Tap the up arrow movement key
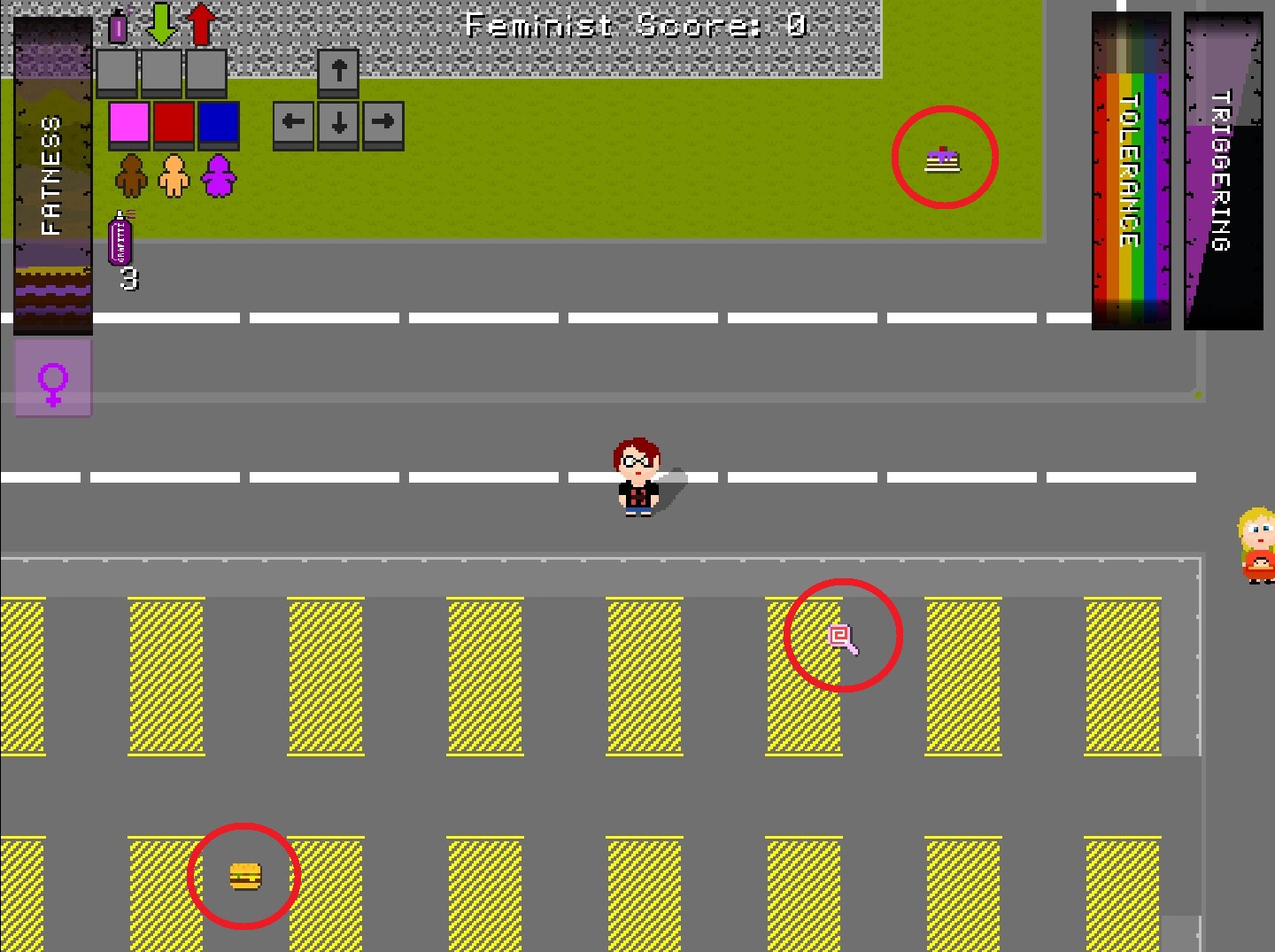The image size is (1275, 952). coord(338,71)
